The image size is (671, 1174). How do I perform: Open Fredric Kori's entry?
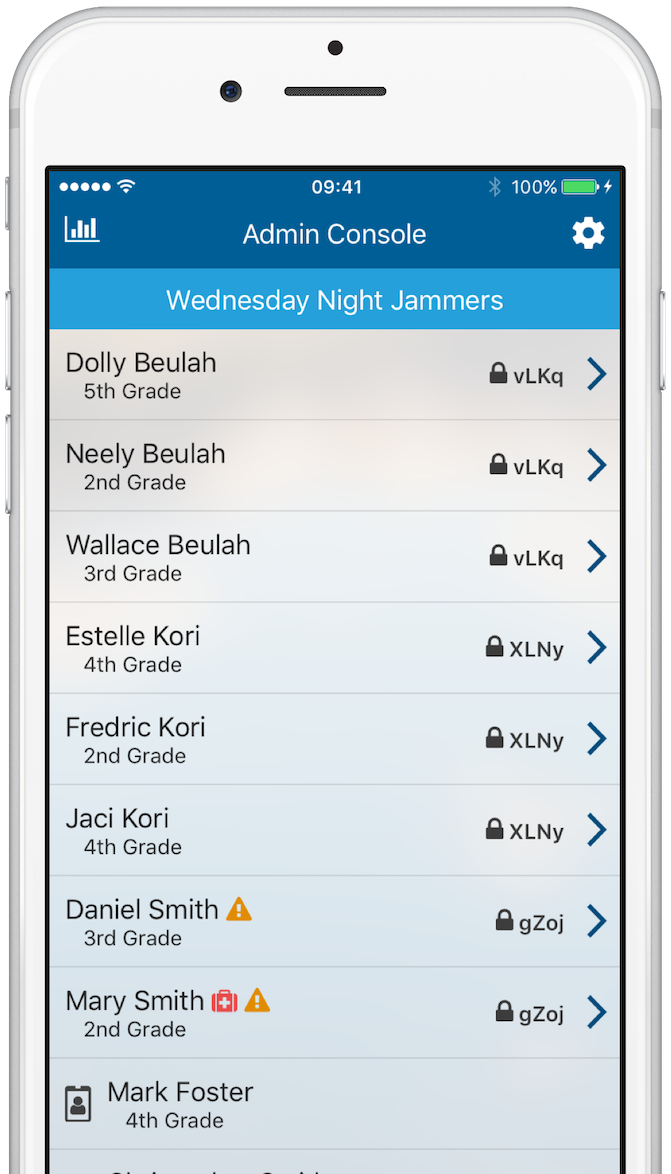[335, 740]
